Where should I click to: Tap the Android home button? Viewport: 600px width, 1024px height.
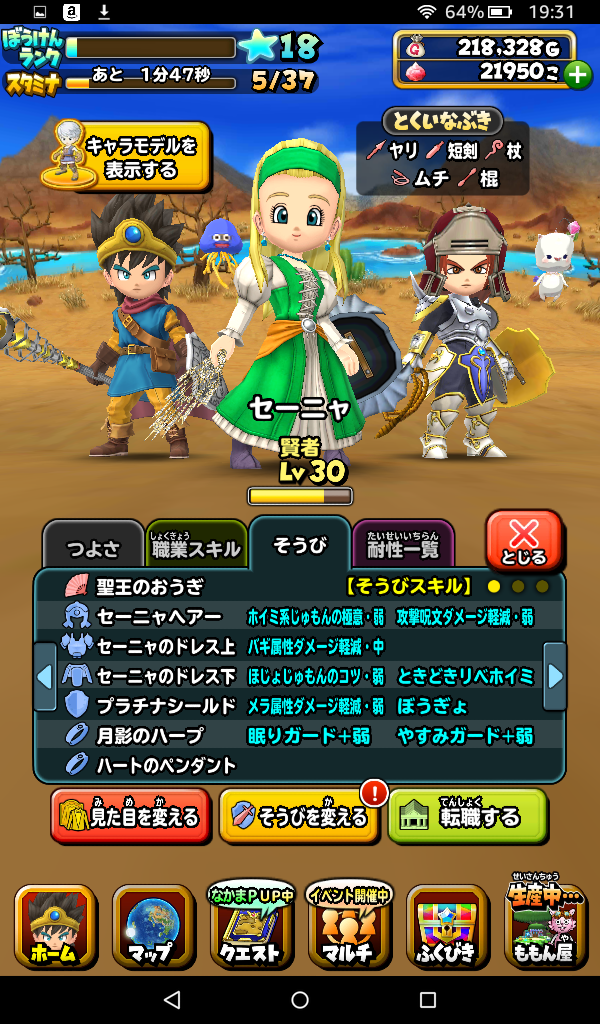coord(300,999)
